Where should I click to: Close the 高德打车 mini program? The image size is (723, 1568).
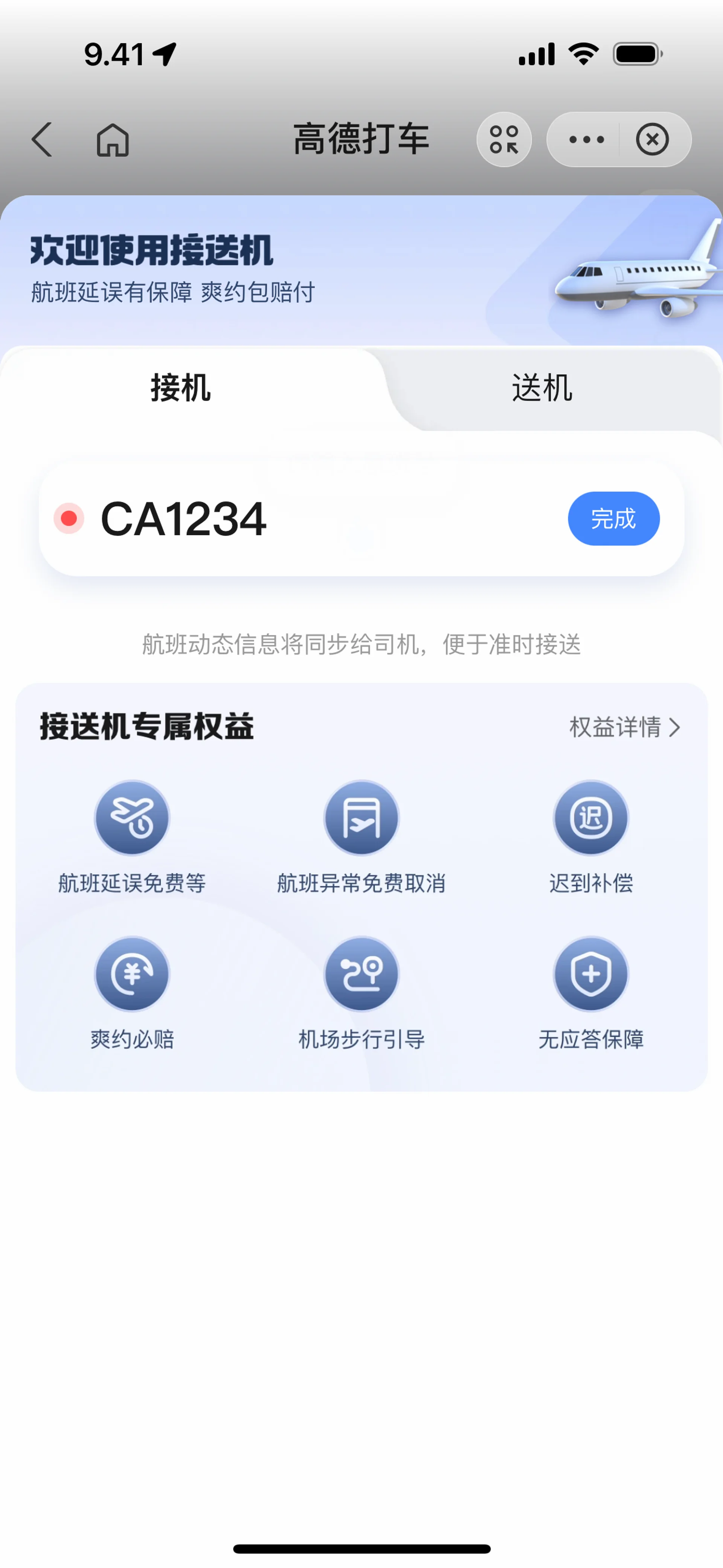tap(653, 139)
